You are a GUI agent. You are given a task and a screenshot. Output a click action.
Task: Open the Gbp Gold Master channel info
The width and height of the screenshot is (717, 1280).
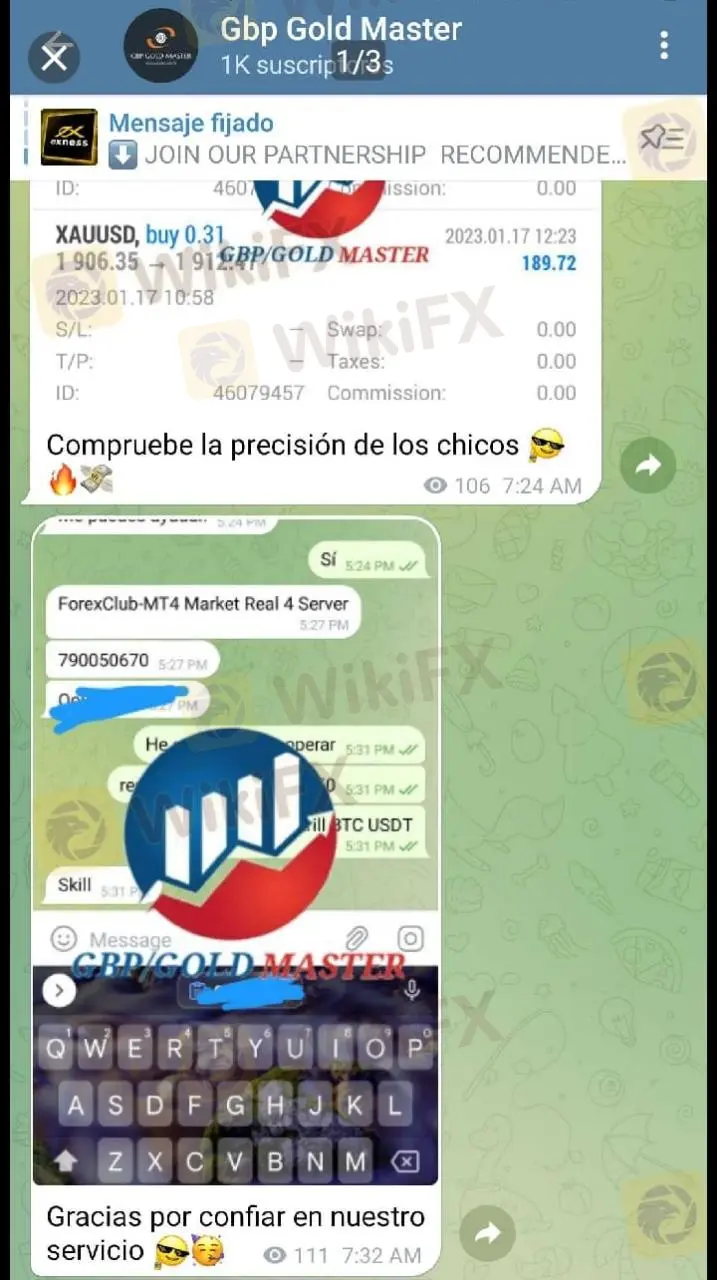340,45
